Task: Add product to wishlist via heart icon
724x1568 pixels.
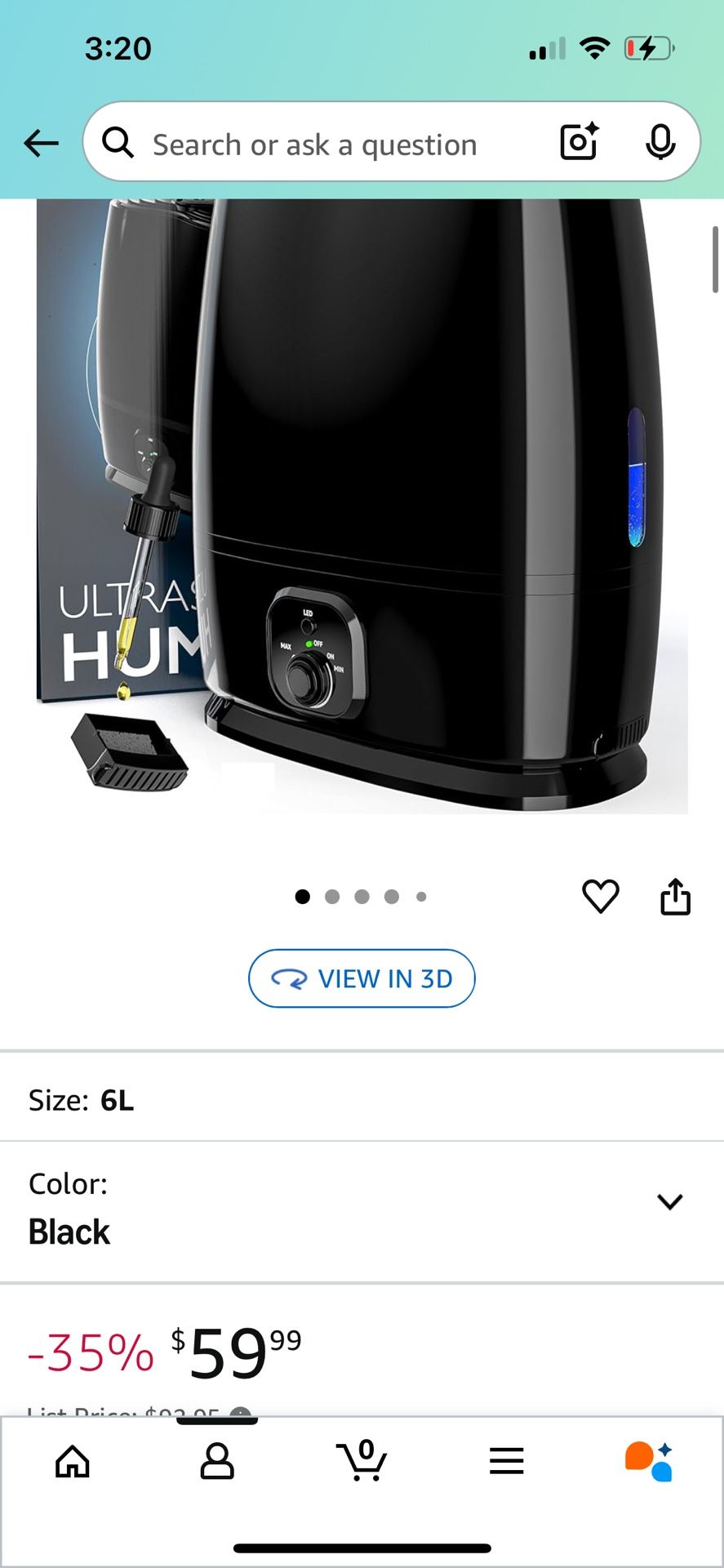Action: (x=601, y=897)
